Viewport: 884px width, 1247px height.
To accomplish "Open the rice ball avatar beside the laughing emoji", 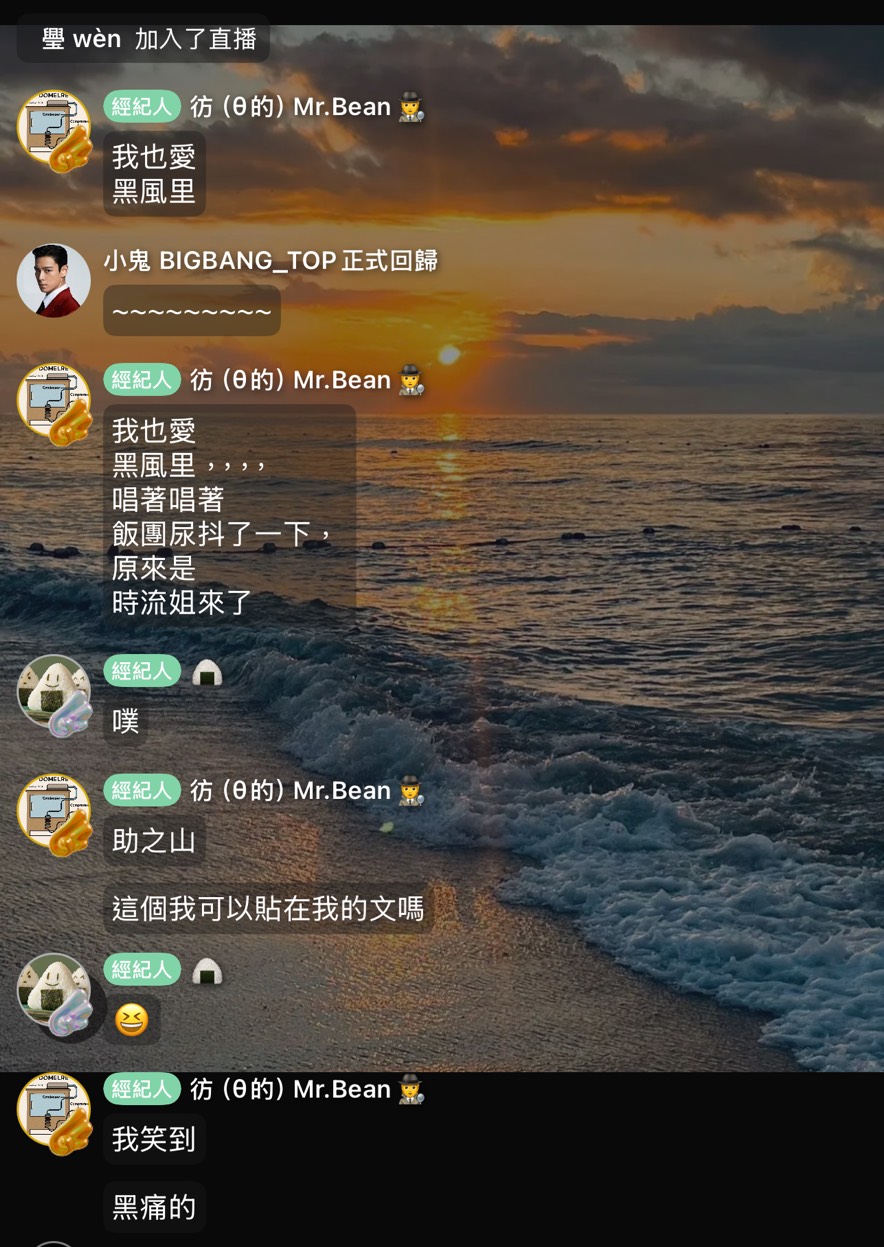I will coord(54,991).
